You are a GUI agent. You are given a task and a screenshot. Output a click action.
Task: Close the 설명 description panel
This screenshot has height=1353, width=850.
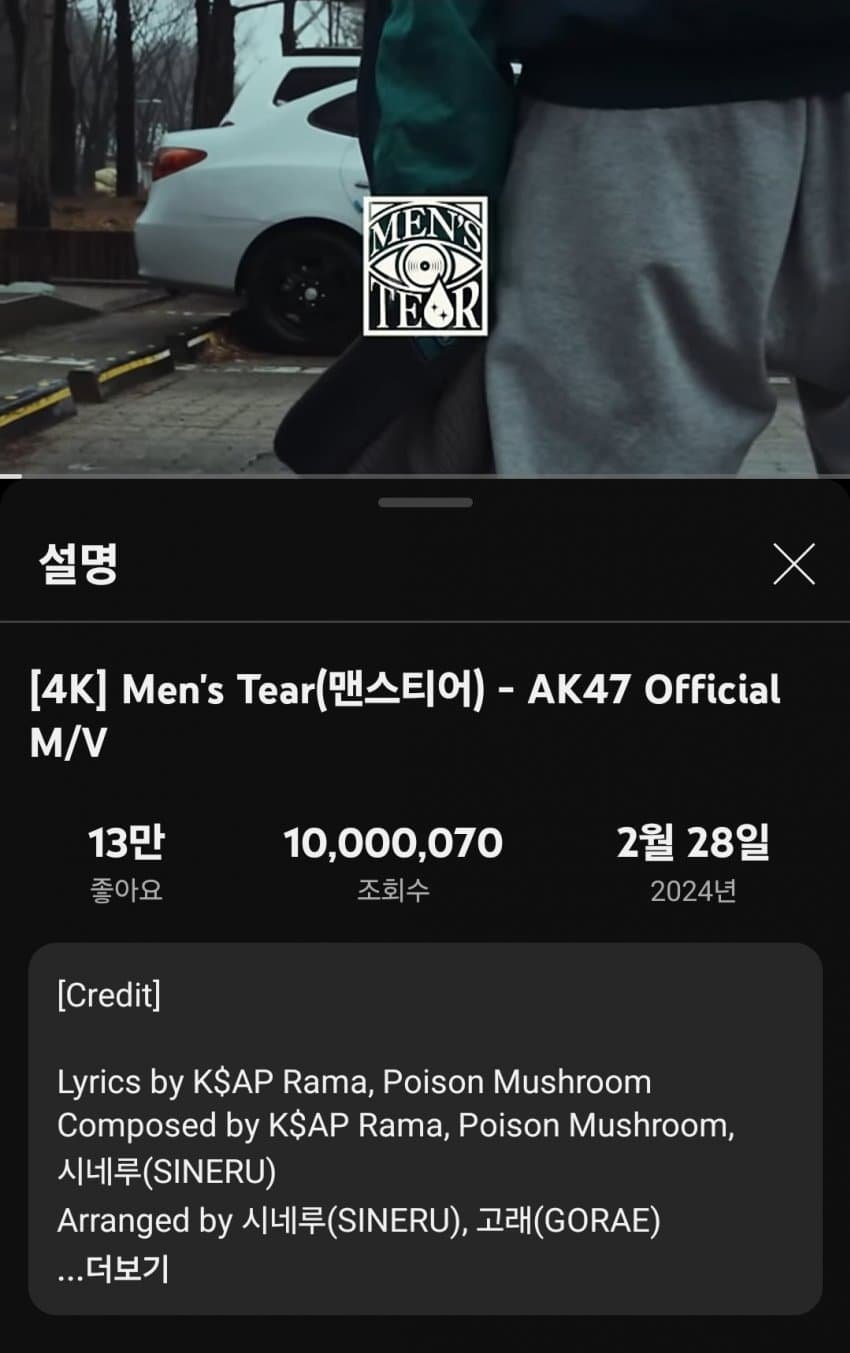[794, 565]
